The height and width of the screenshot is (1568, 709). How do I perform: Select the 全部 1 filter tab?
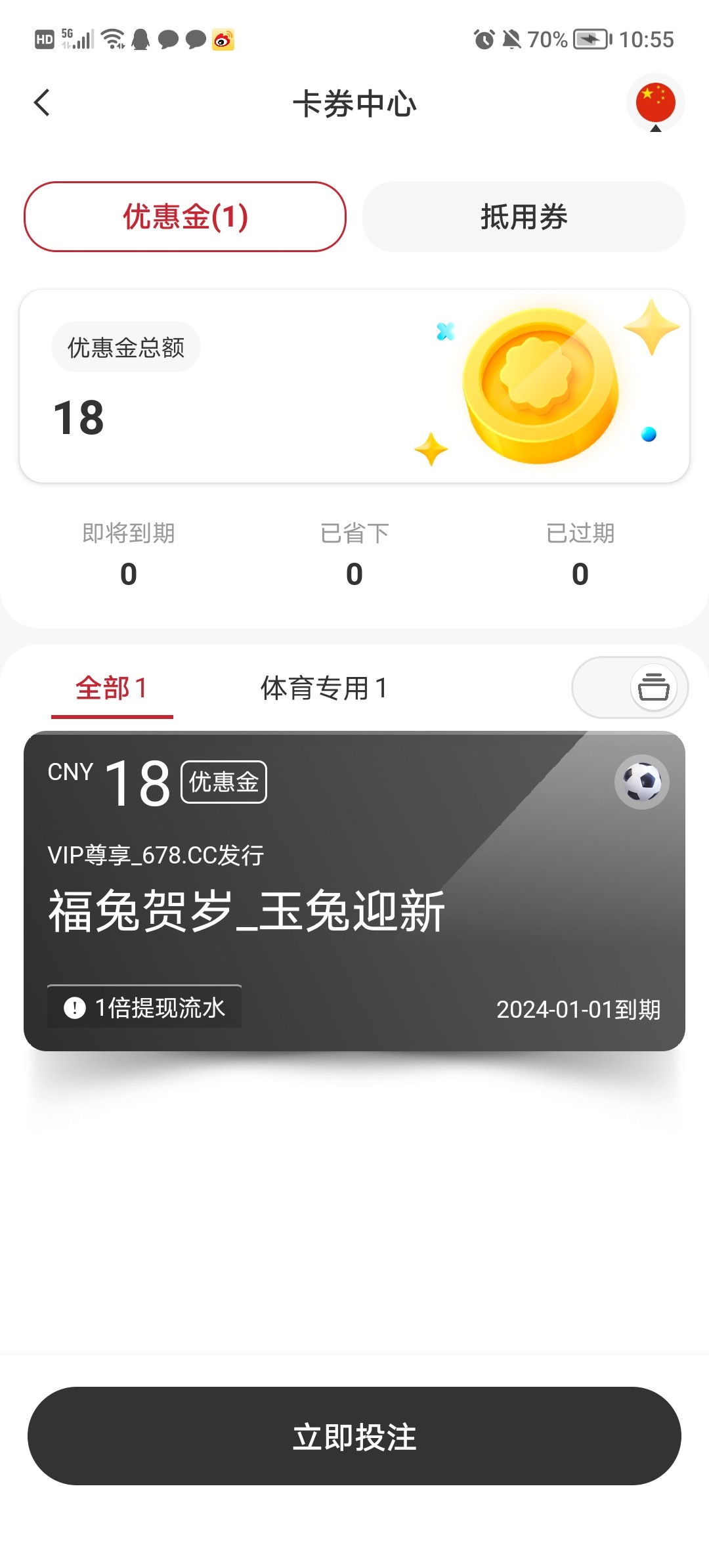pos(112,689)
